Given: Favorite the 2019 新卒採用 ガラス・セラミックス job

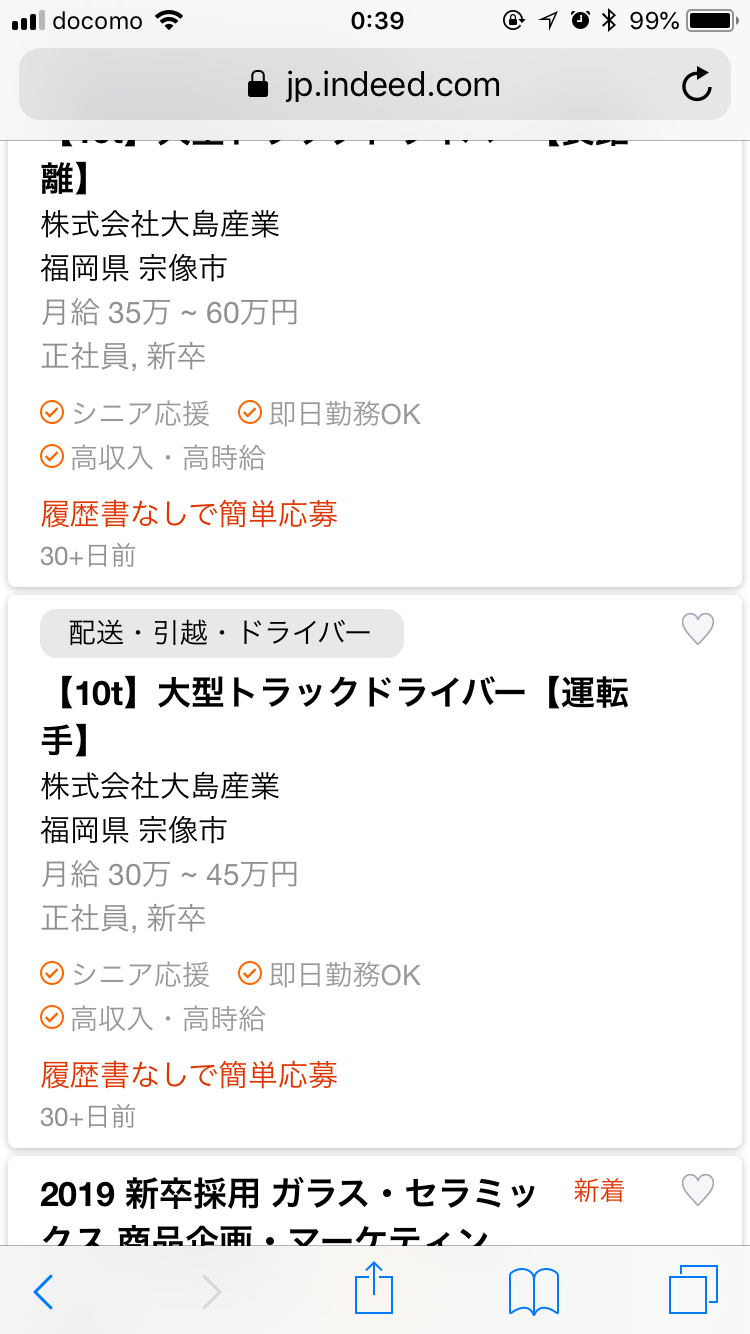Looking at the screenshot, I should [698, 1190].
